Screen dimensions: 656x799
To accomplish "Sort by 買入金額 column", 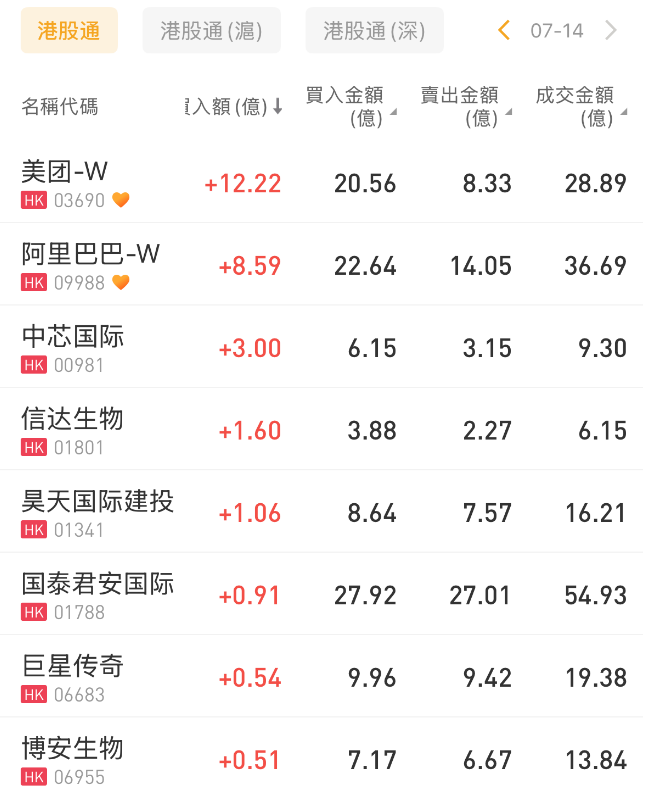I will [350, 107].
